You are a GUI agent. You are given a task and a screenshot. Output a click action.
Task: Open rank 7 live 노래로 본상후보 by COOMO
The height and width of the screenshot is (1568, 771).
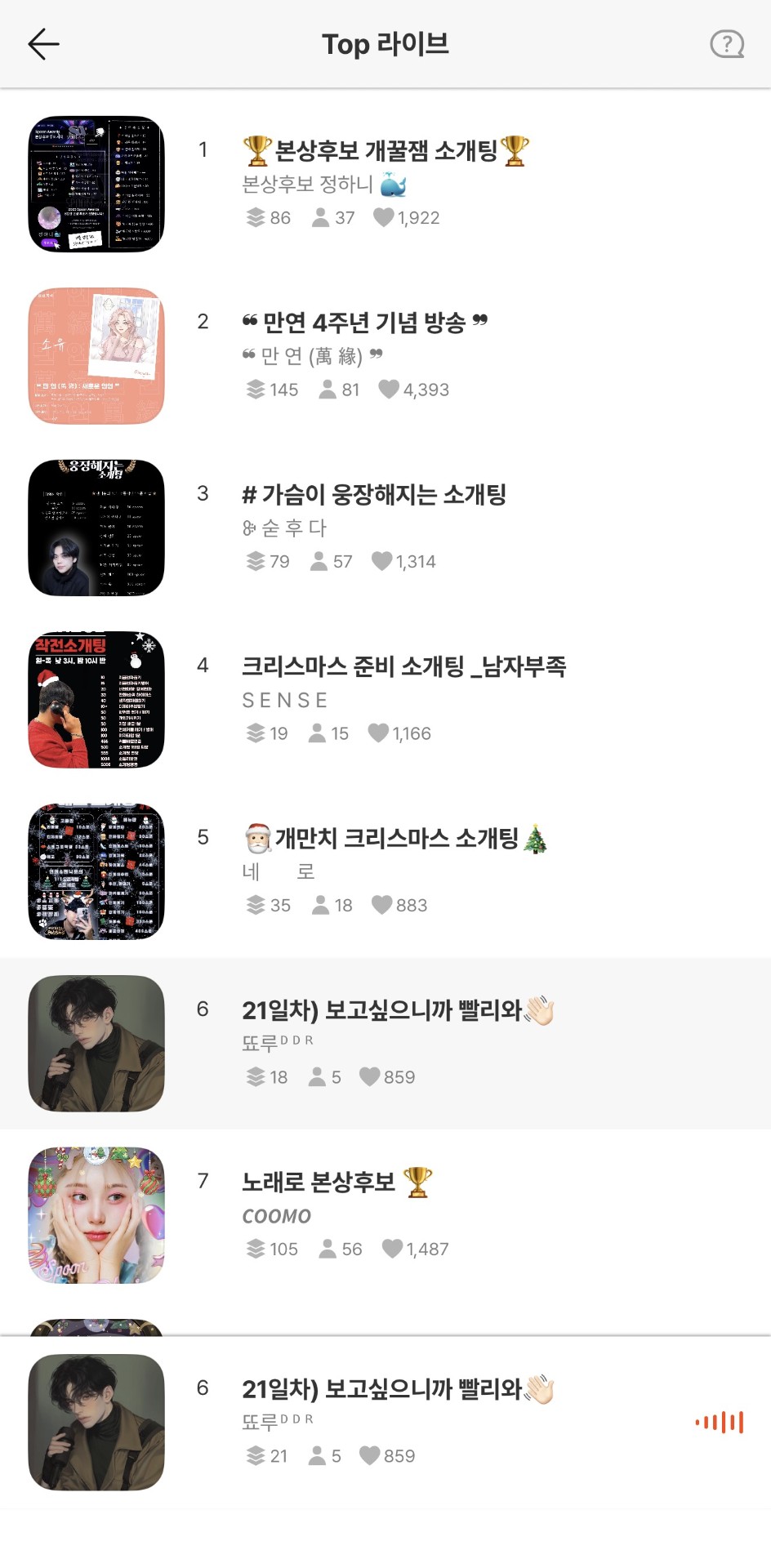point(336,1183)
